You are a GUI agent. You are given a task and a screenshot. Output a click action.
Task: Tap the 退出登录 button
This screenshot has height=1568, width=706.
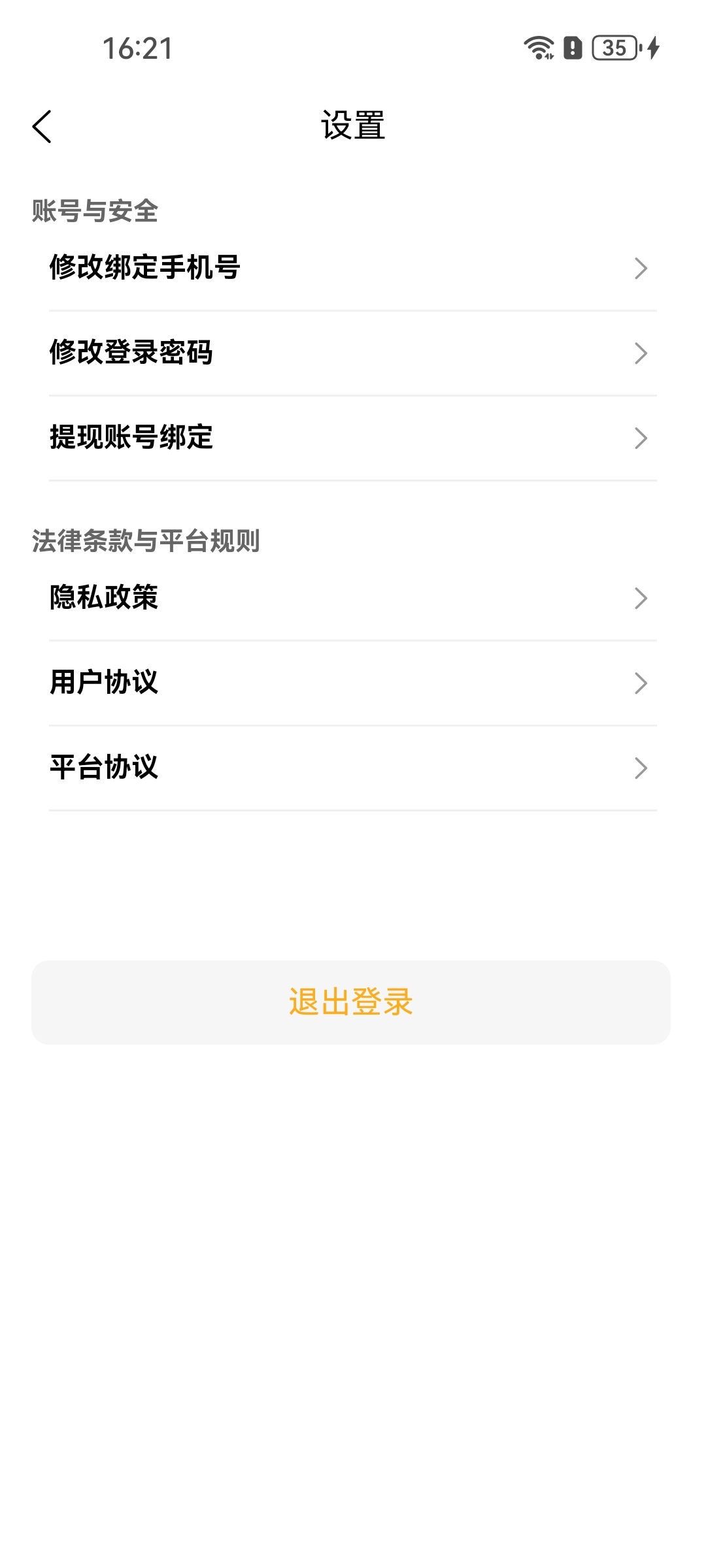pos(351,1002)
